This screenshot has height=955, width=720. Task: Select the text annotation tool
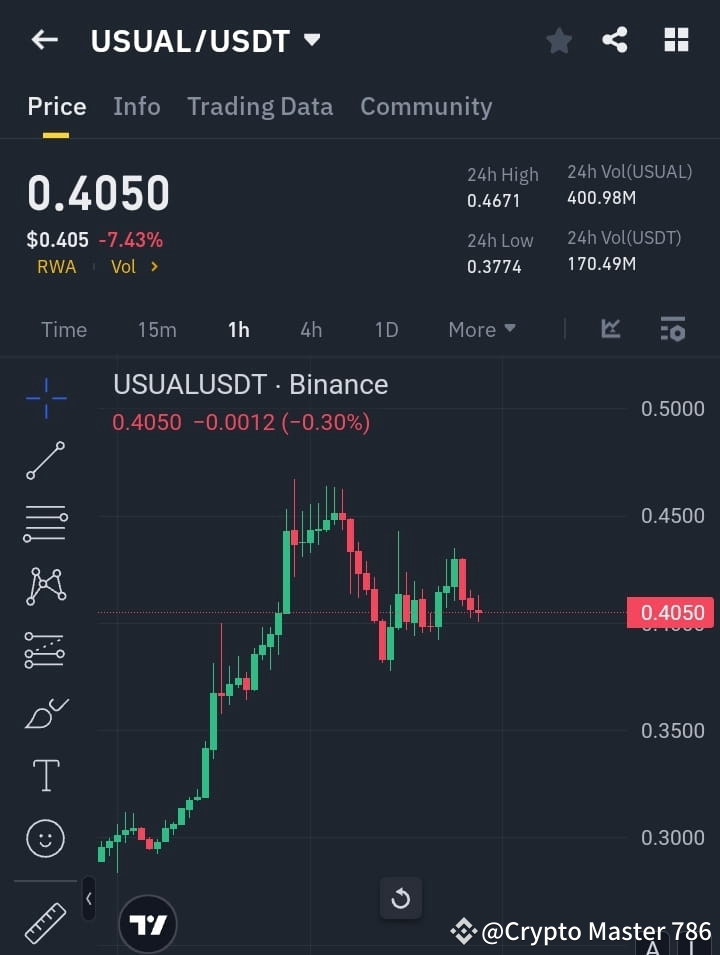(44, 775)
